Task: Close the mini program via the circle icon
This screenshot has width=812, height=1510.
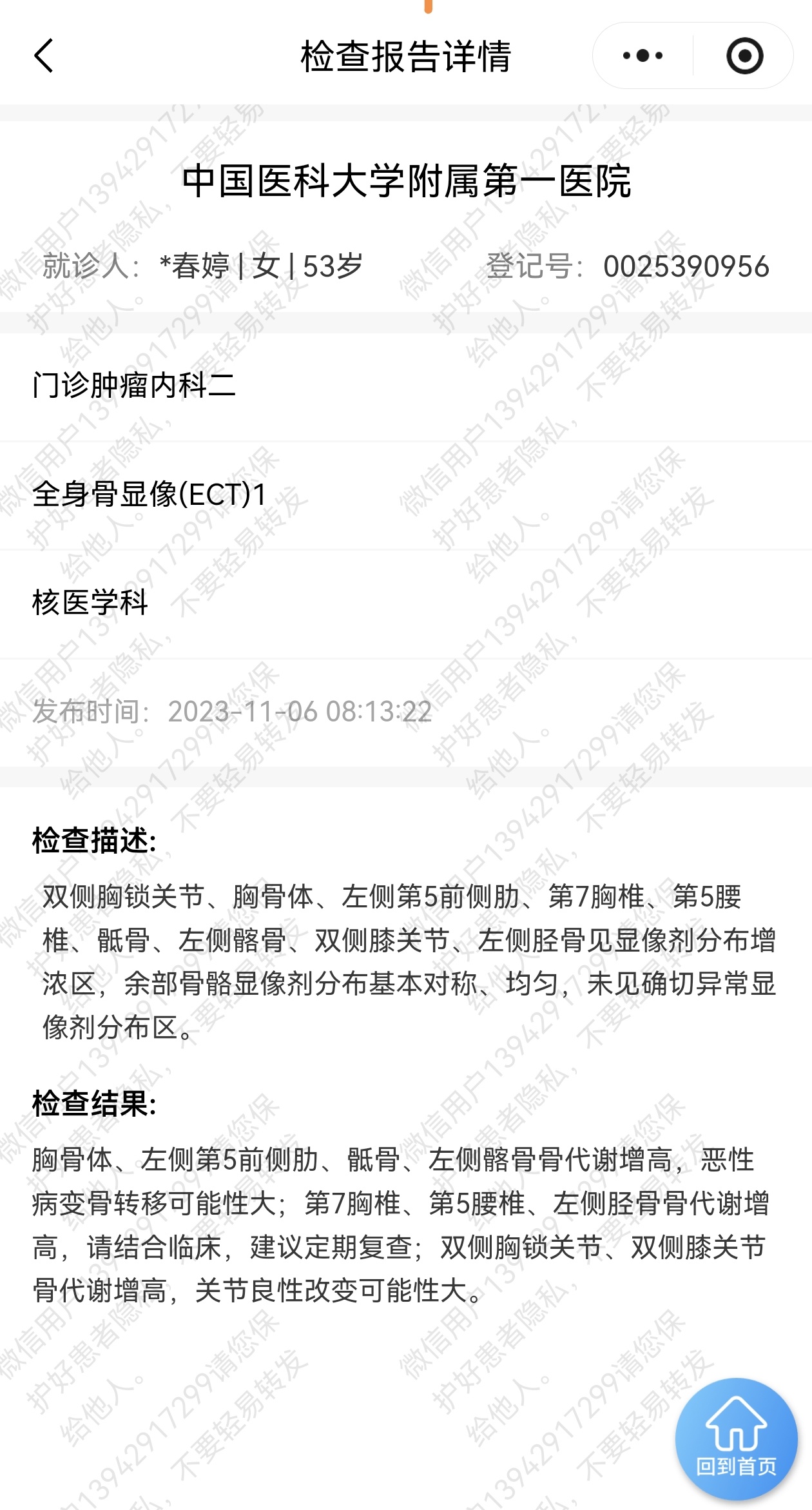Action: pyautogui.click(x=744, y=56)
